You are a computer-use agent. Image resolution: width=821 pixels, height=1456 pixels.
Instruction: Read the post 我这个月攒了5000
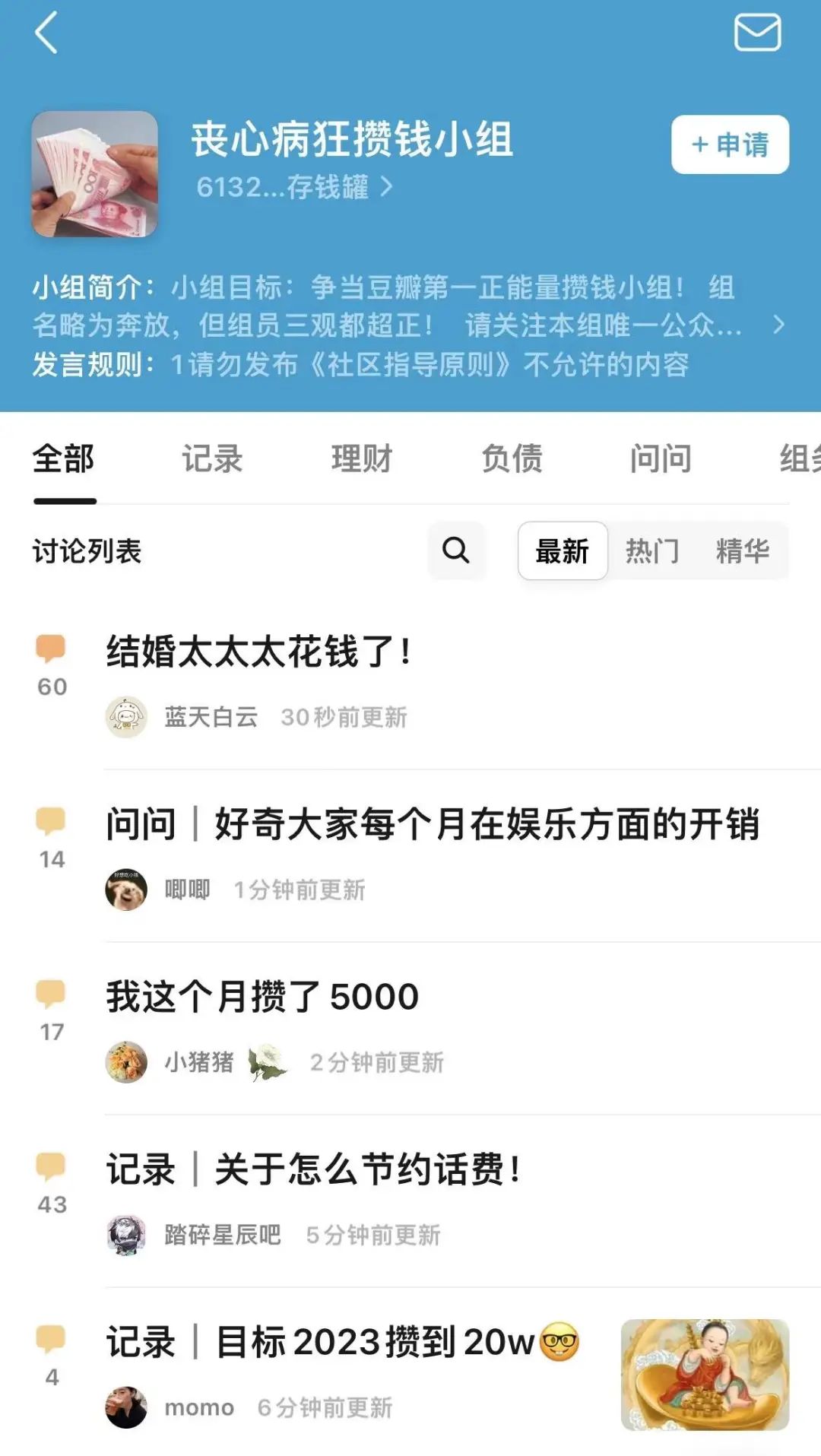263,997
